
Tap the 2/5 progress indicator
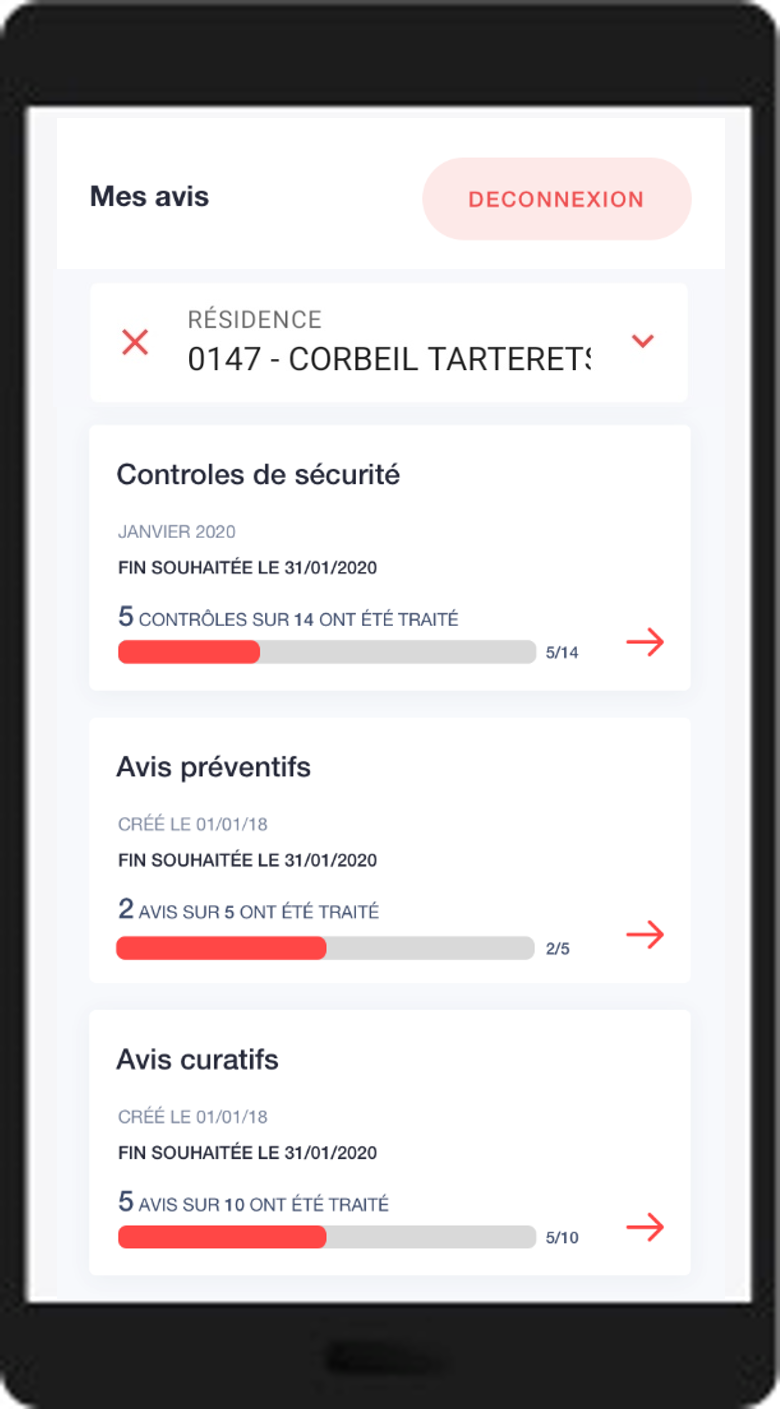(x=326, y=947)
